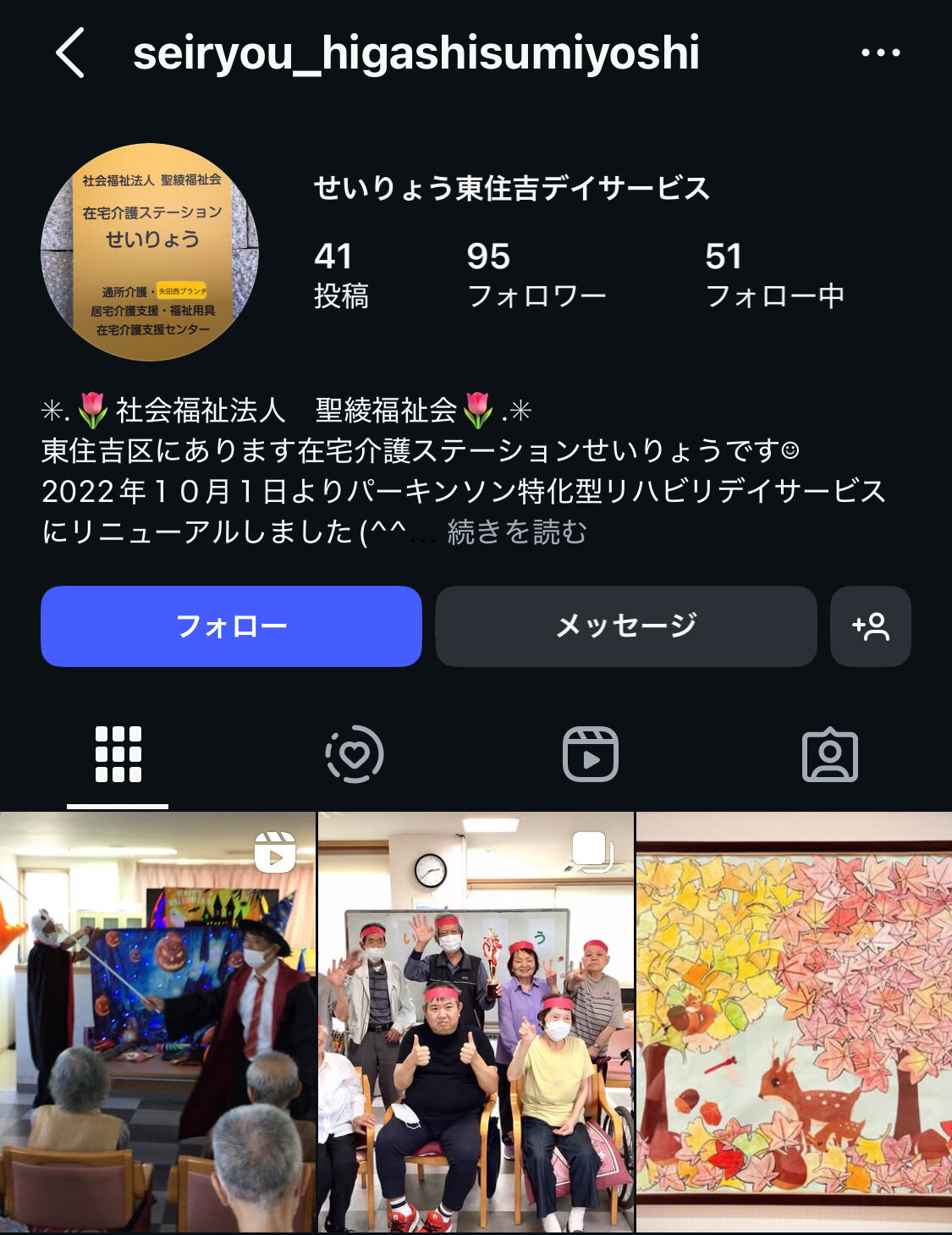Switch to the tagged photos tab
Viewport: 952px width, 1235px height.
pos(829,754)
